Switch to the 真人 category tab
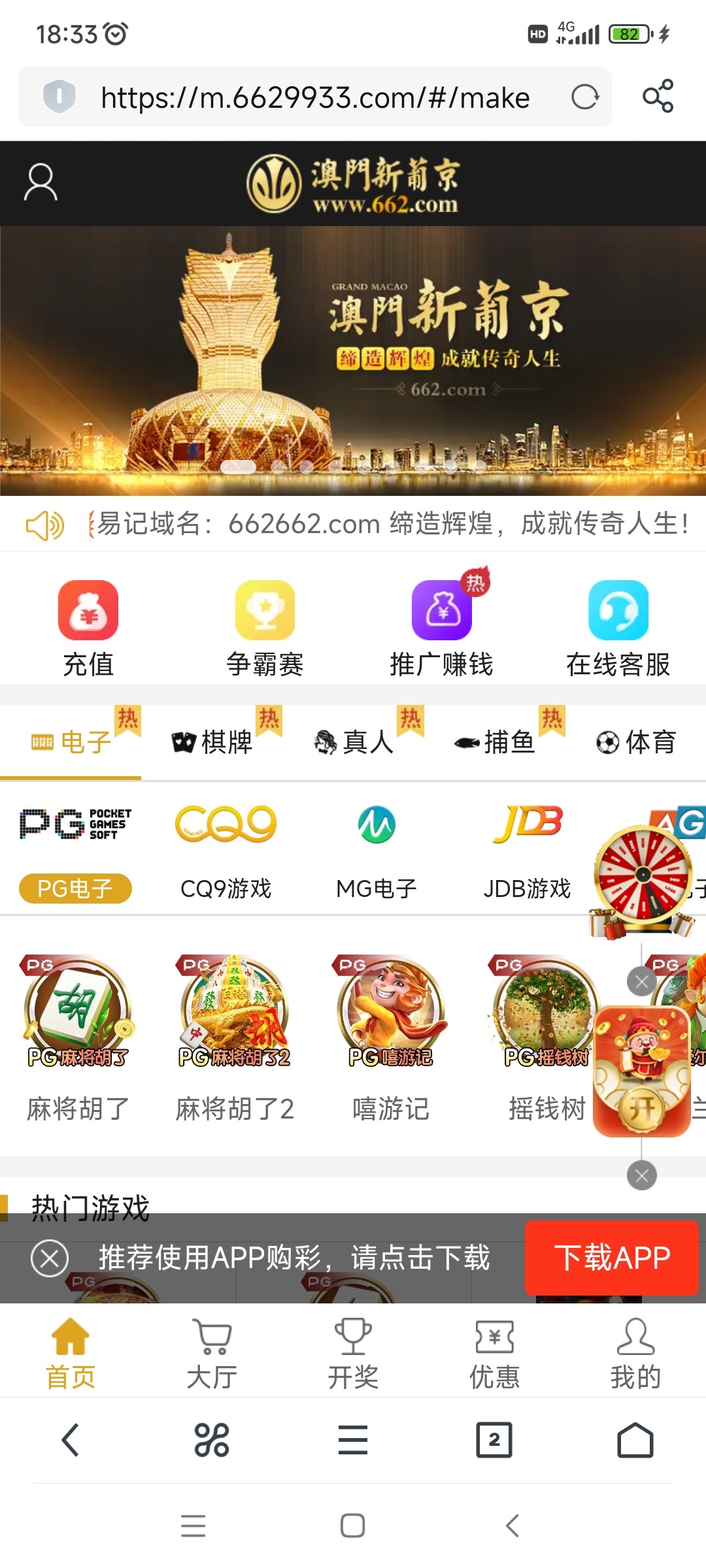Screen dimensions: 706x1568 pos(354,742)
